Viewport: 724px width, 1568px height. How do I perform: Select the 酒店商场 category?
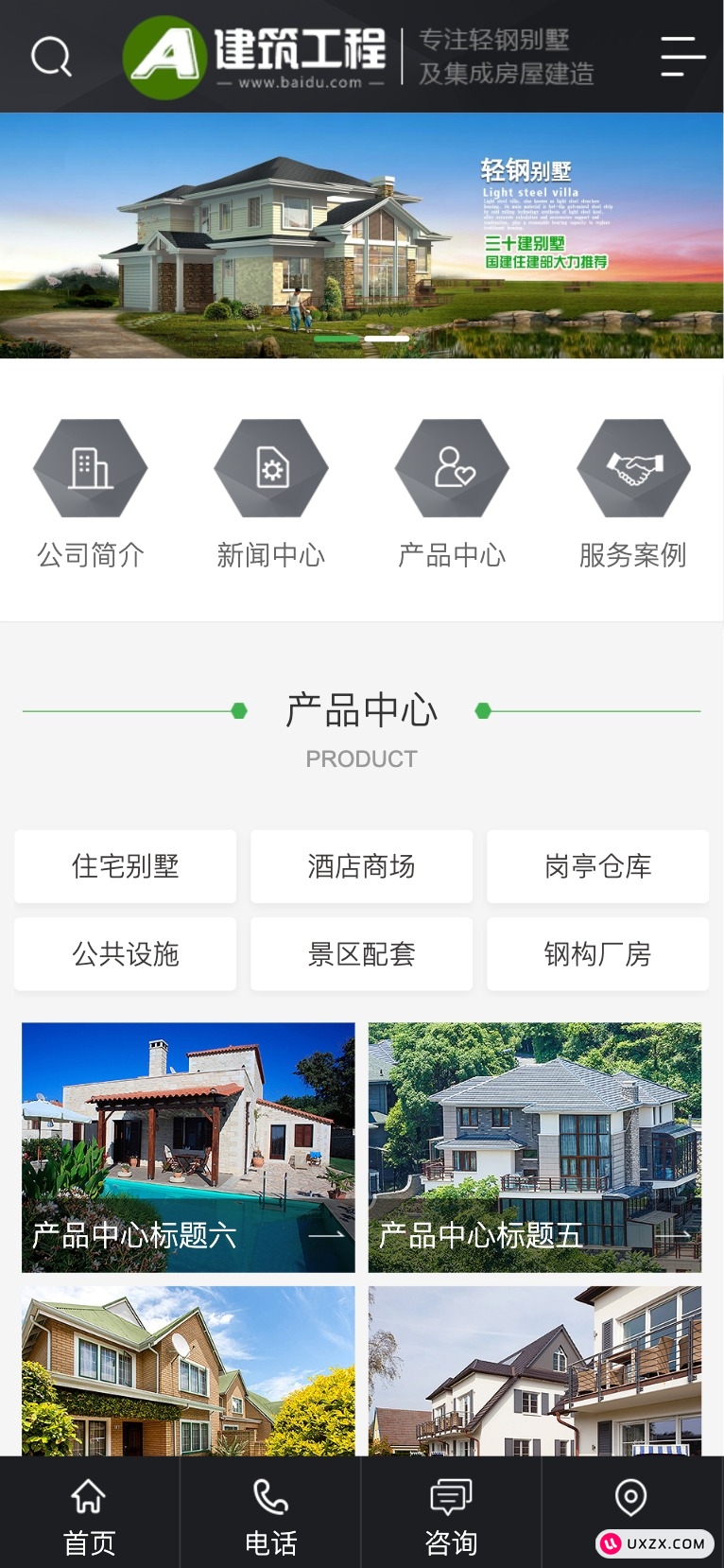(x=361, y=866)
